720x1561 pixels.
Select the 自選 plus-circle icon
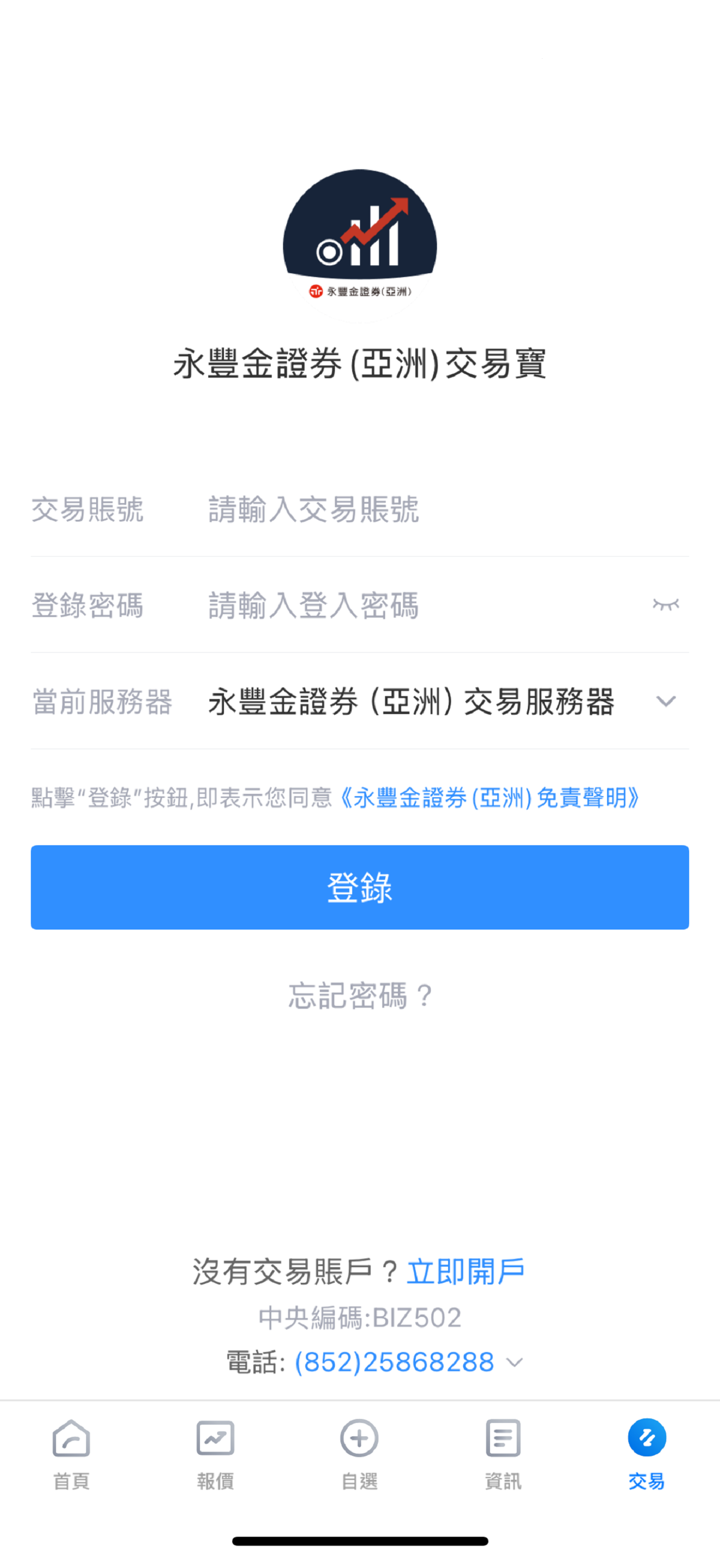coord(358,1438)
